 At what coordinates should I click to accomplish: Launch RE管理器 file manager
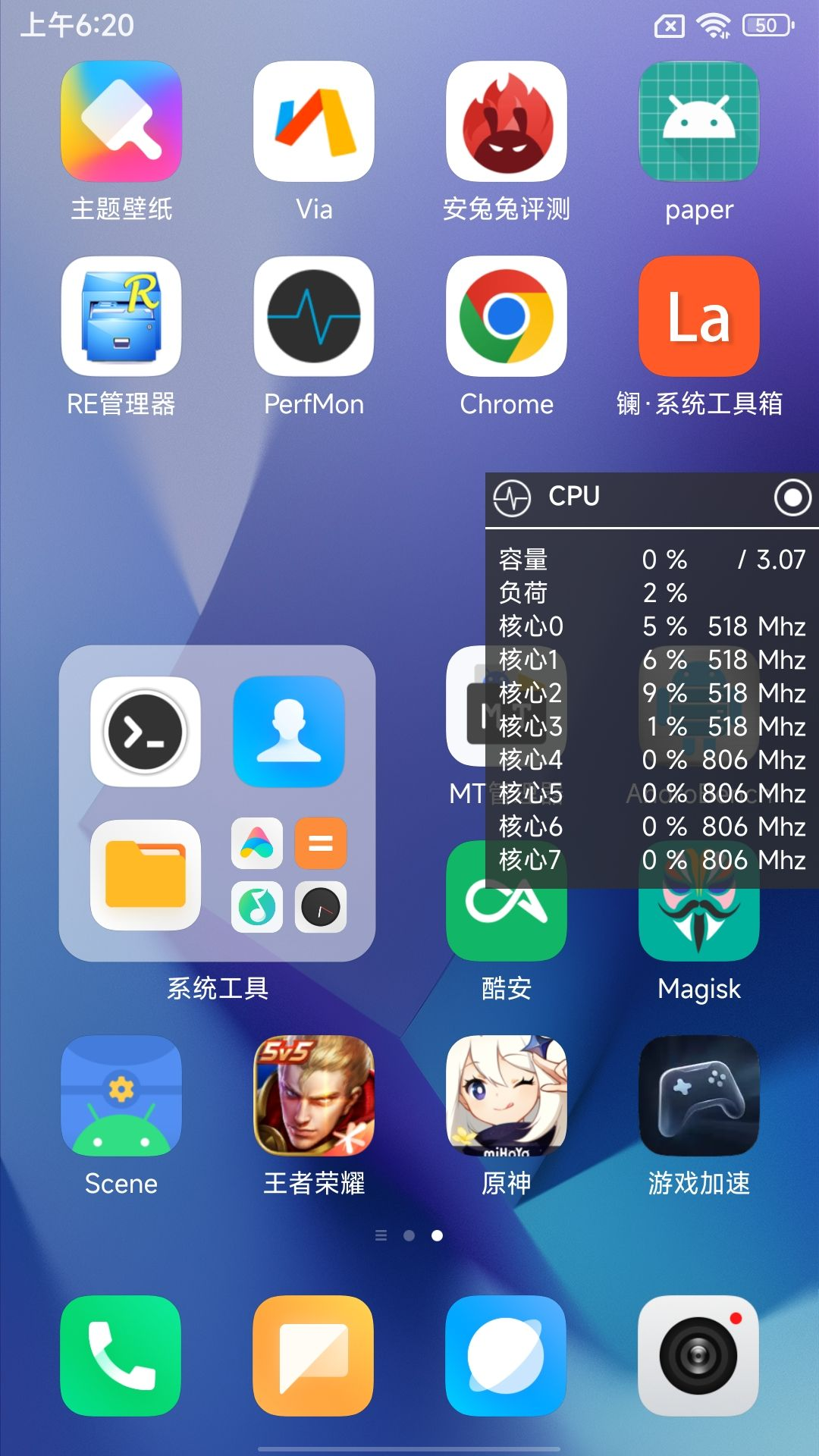[x=121, y=316]
